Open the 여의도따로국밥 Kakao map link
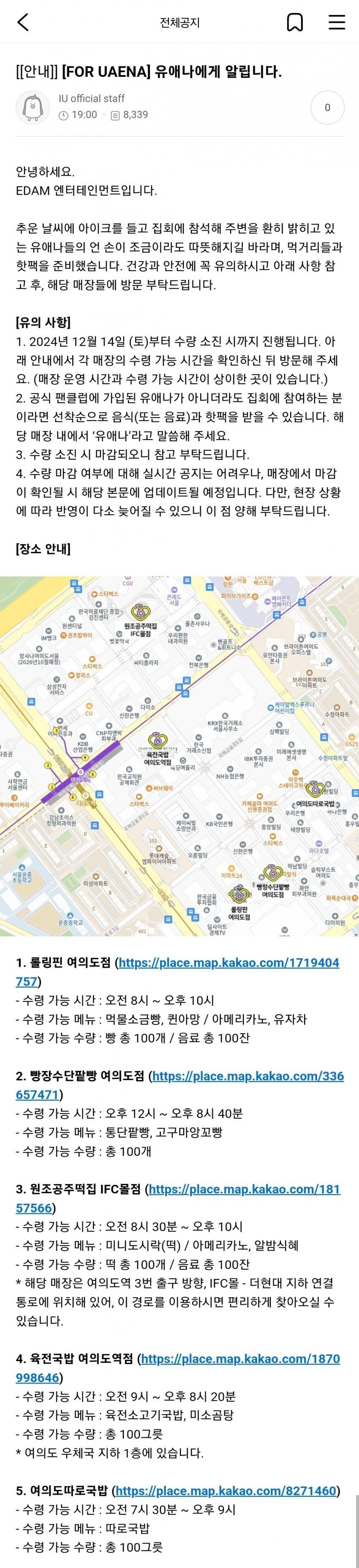 (x=225, y=1491)
